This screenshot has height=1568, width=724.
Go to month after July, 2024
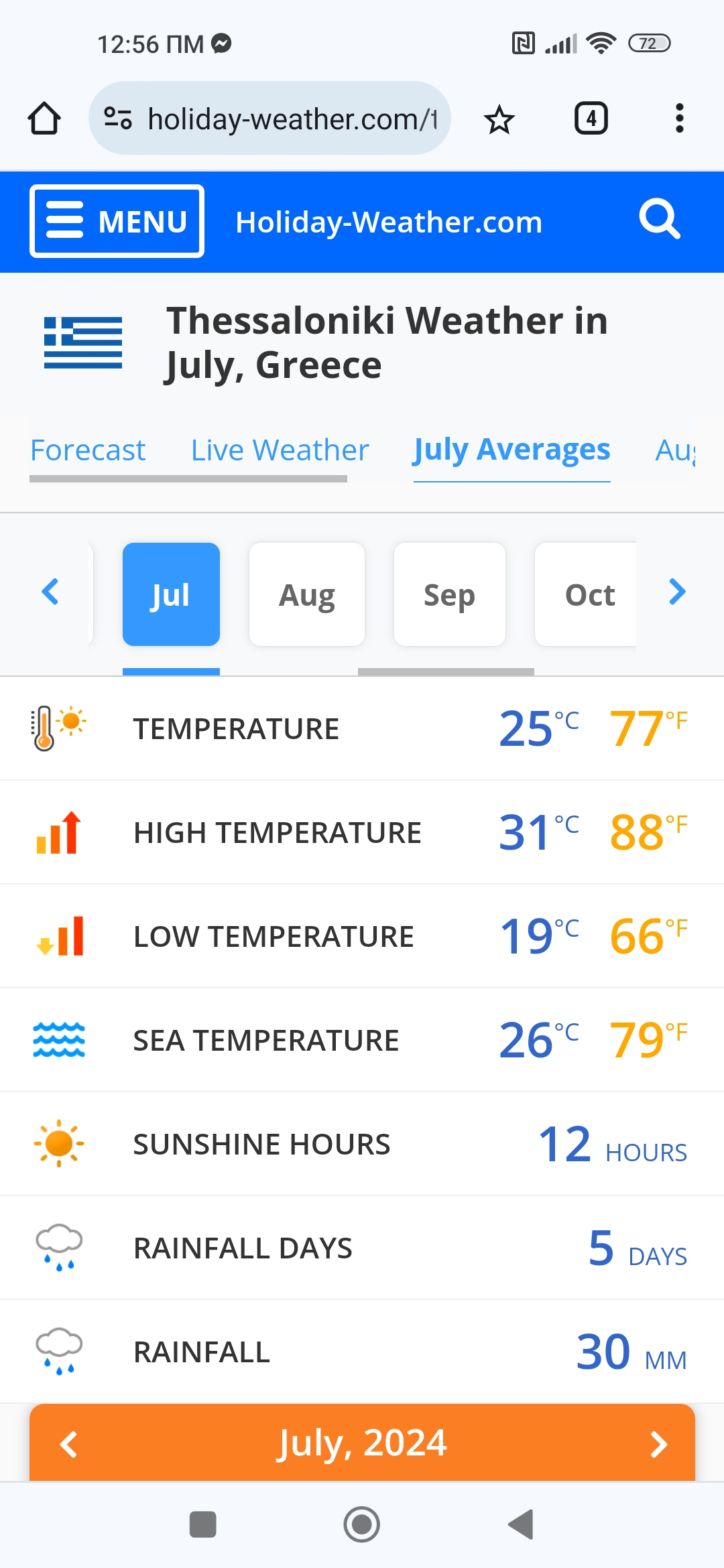tap(659, 1444)
